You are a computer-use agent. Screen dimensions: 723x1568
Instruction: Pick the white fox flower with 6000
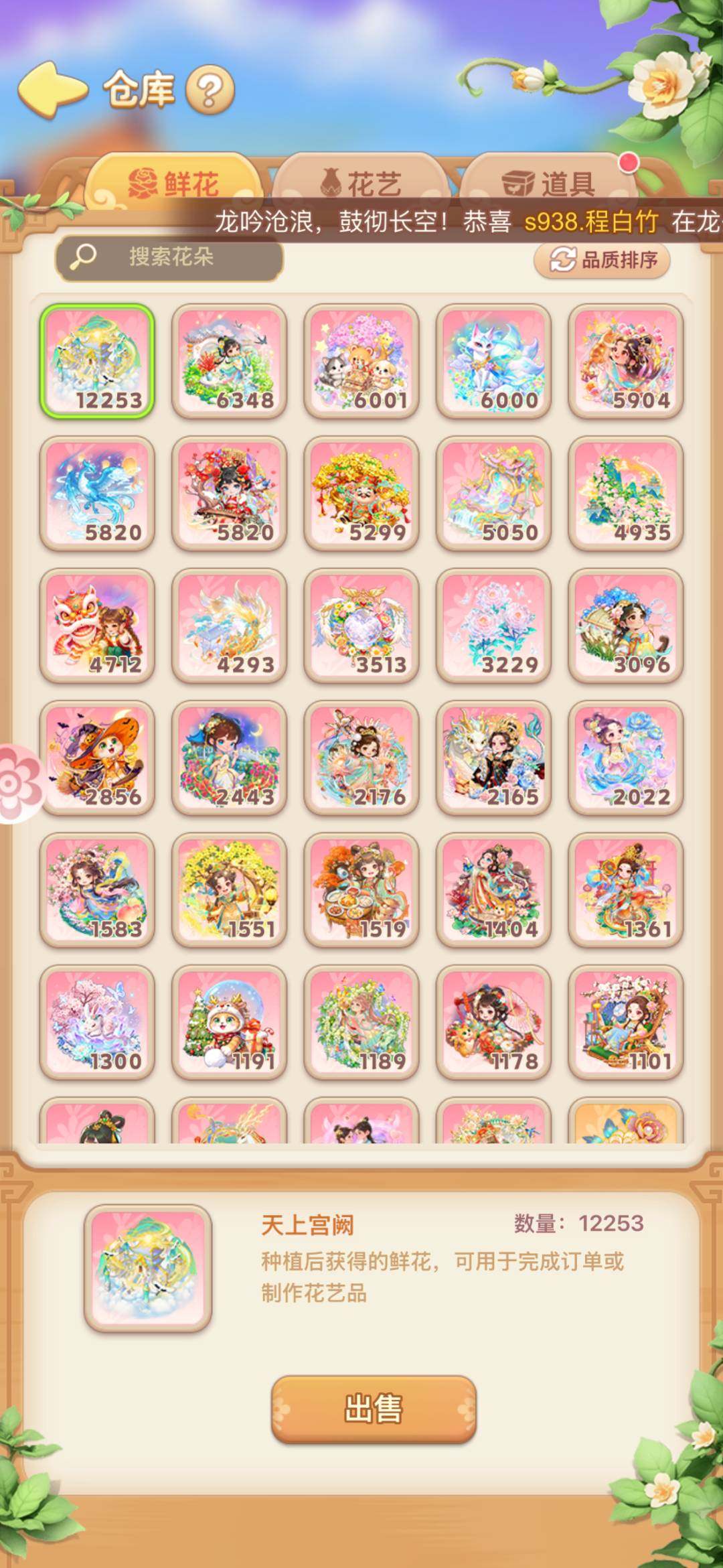[493, 362]
